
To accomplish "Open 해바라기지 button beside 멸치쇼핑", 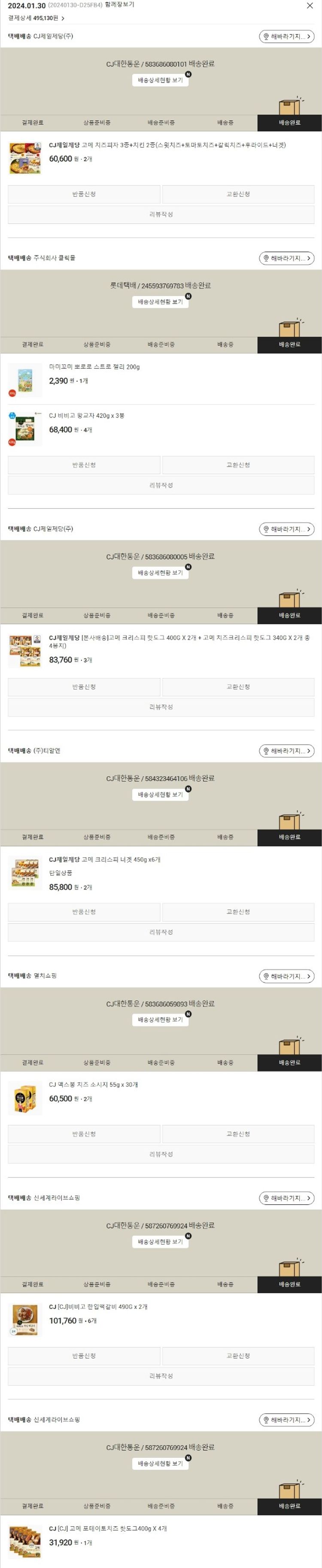I will (287, 976).
